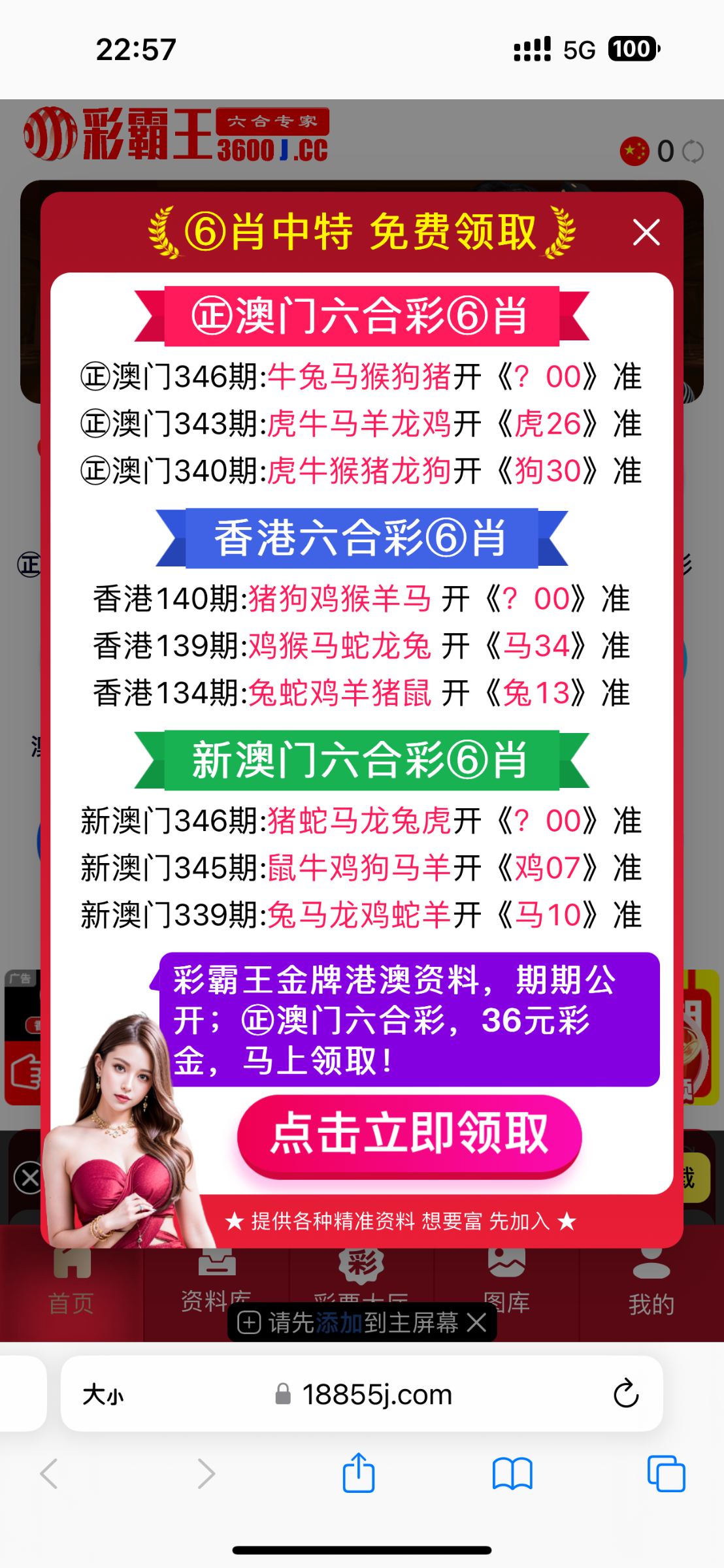
Task: Open the 资料库 tab
Action: 216,1281
